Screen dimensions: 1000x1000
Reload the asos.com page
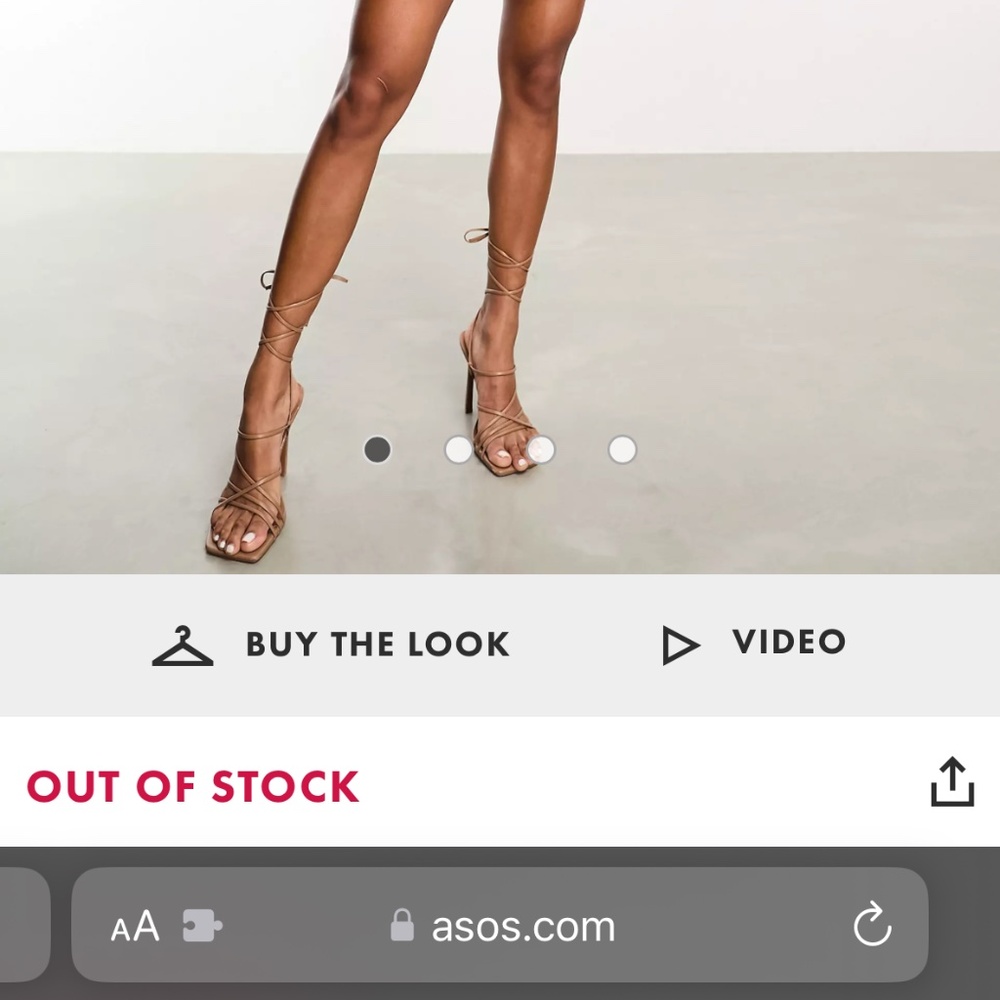[x=871, y=924]
